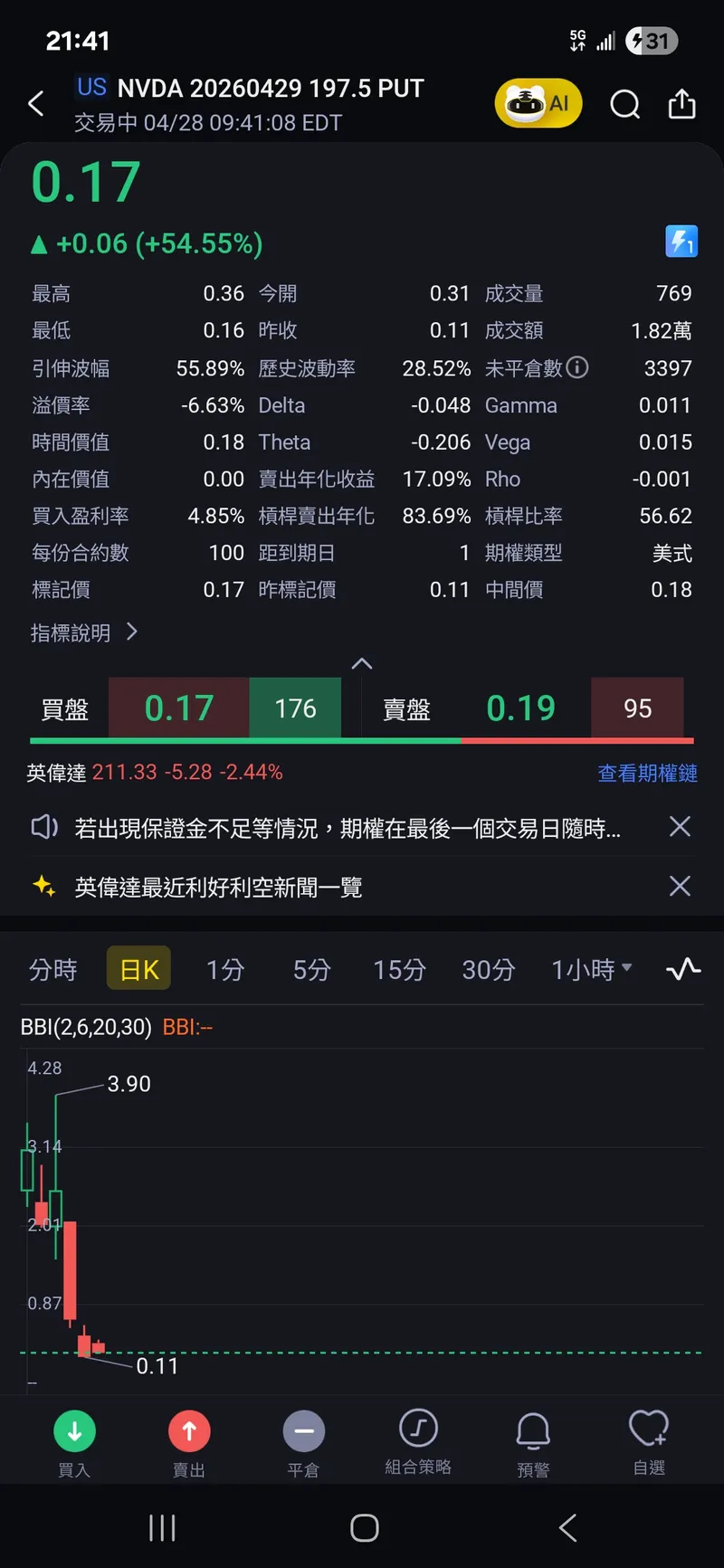Image resolution: width=724 pixels, height=1568 pixels.
Task: Open 英偉達最近利好利空新聞一覽
Action: (x=218, y=888)
